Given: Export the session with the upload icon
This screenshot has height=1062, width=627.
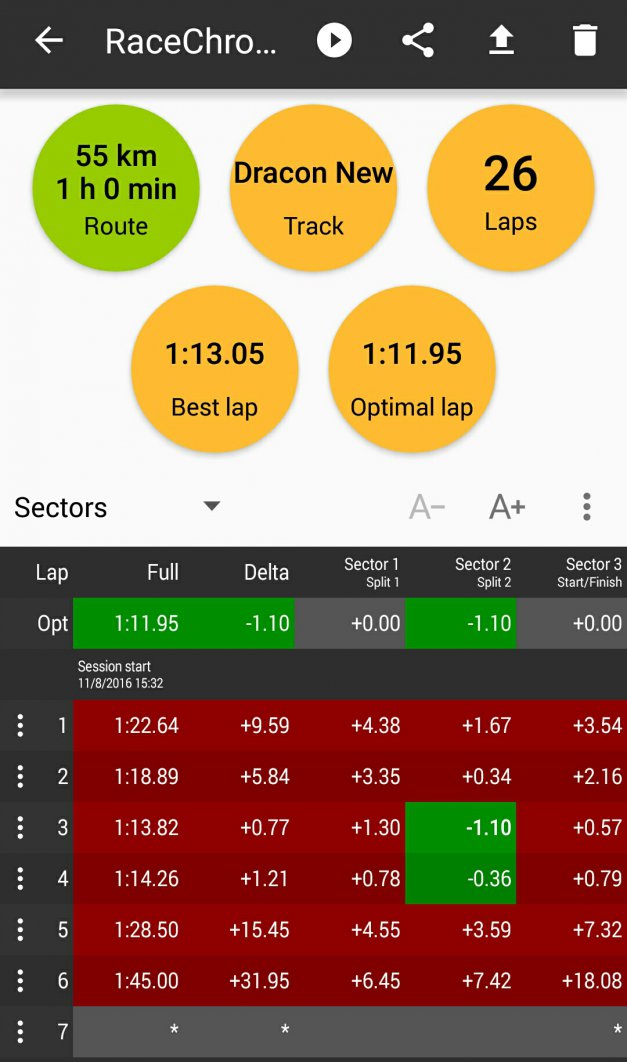Looking at the screenshot, I should pyautogui.click(x=501, y=41).
